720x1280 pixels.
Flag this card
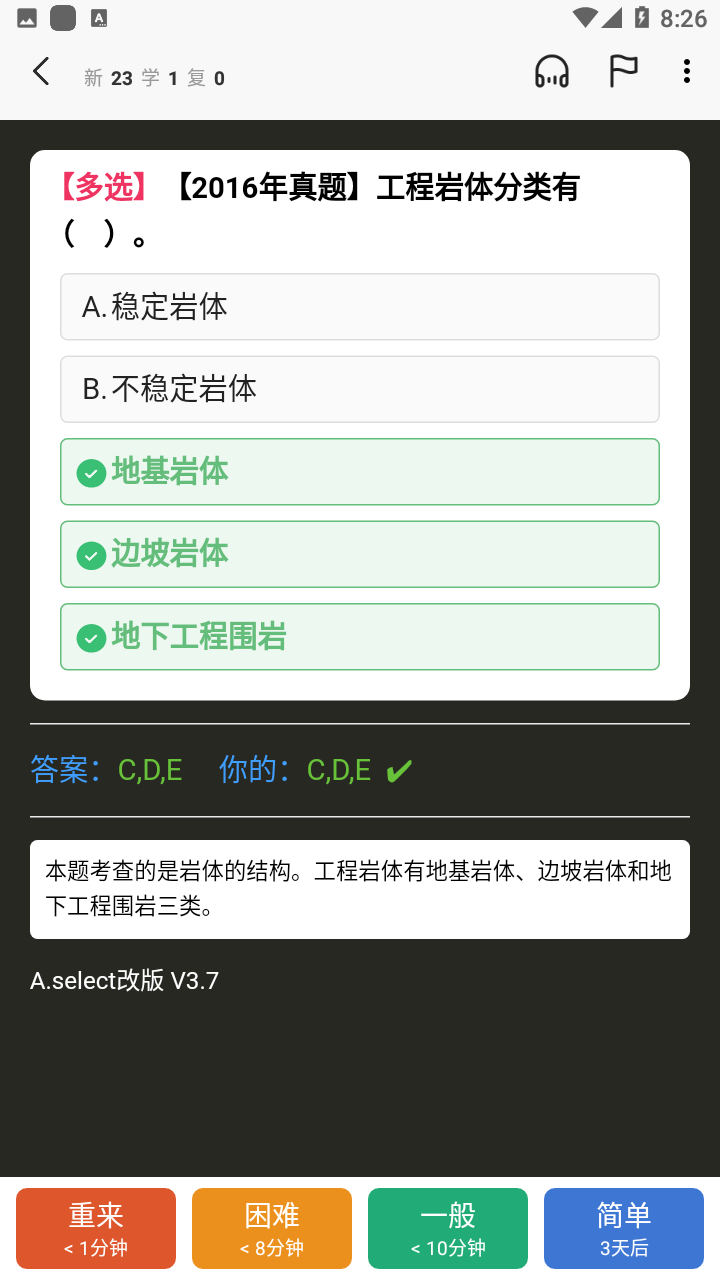624,72
